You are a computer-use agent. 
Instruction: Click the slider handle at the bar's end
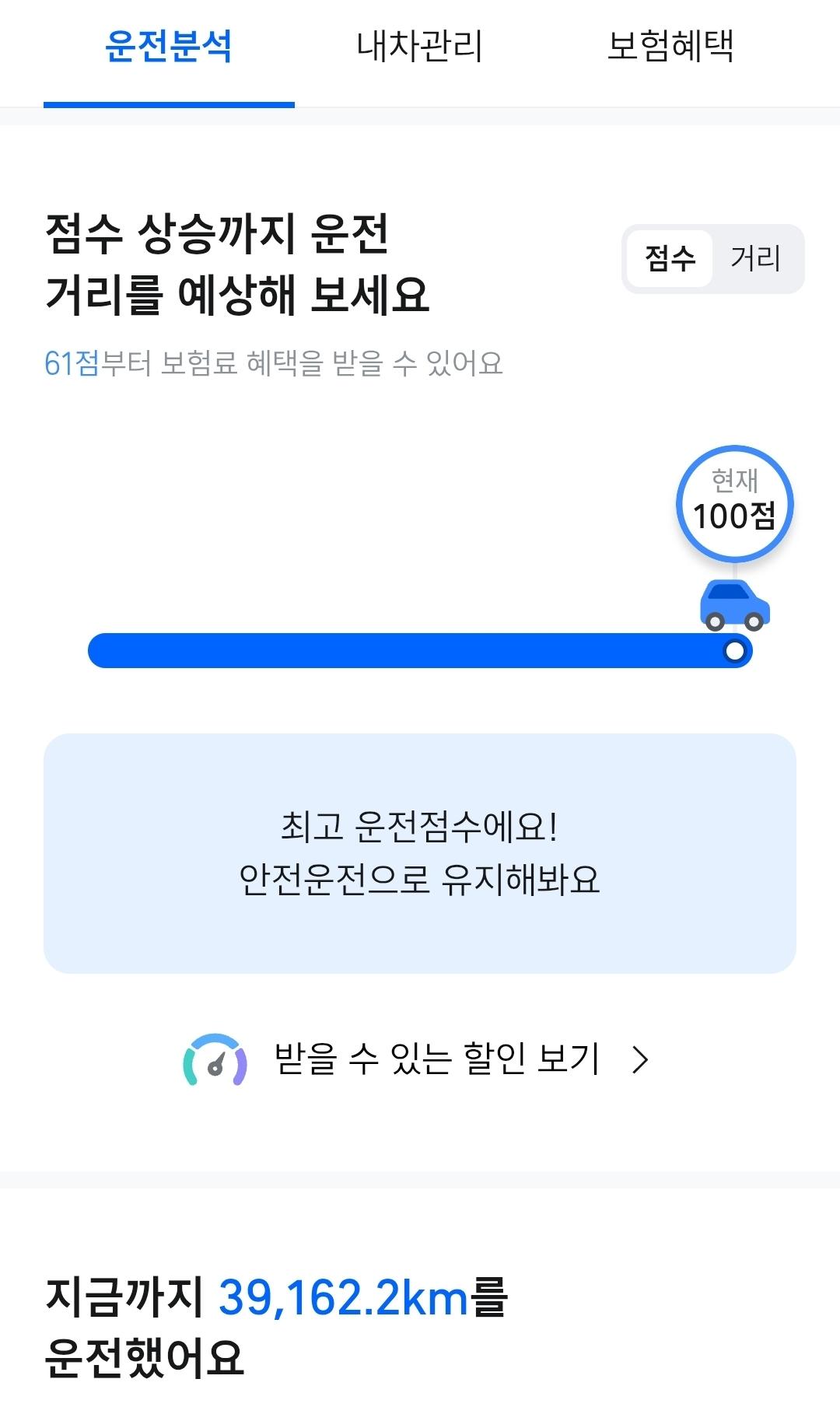(x=734, y=650)
